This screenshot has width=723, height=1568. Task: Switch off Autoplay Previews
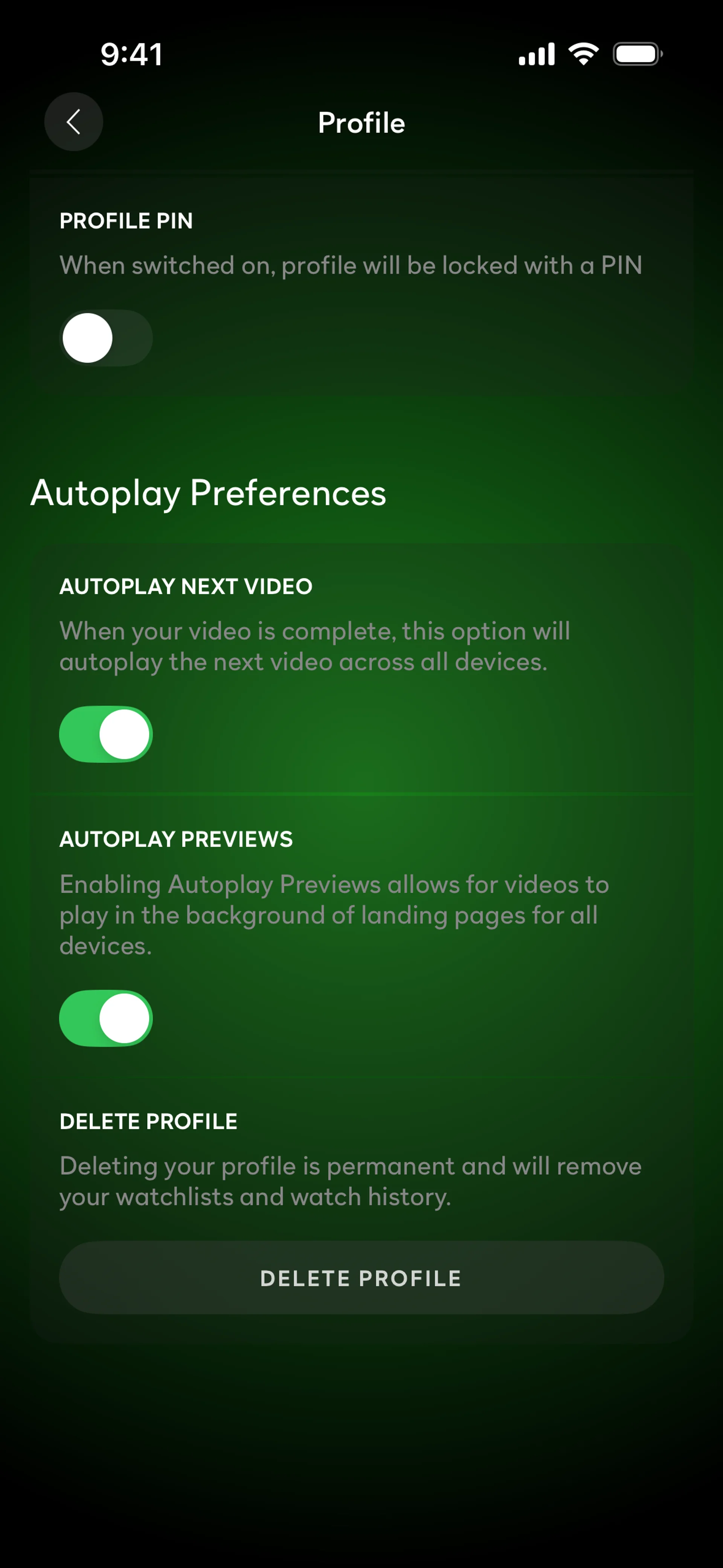(106, 1018)
